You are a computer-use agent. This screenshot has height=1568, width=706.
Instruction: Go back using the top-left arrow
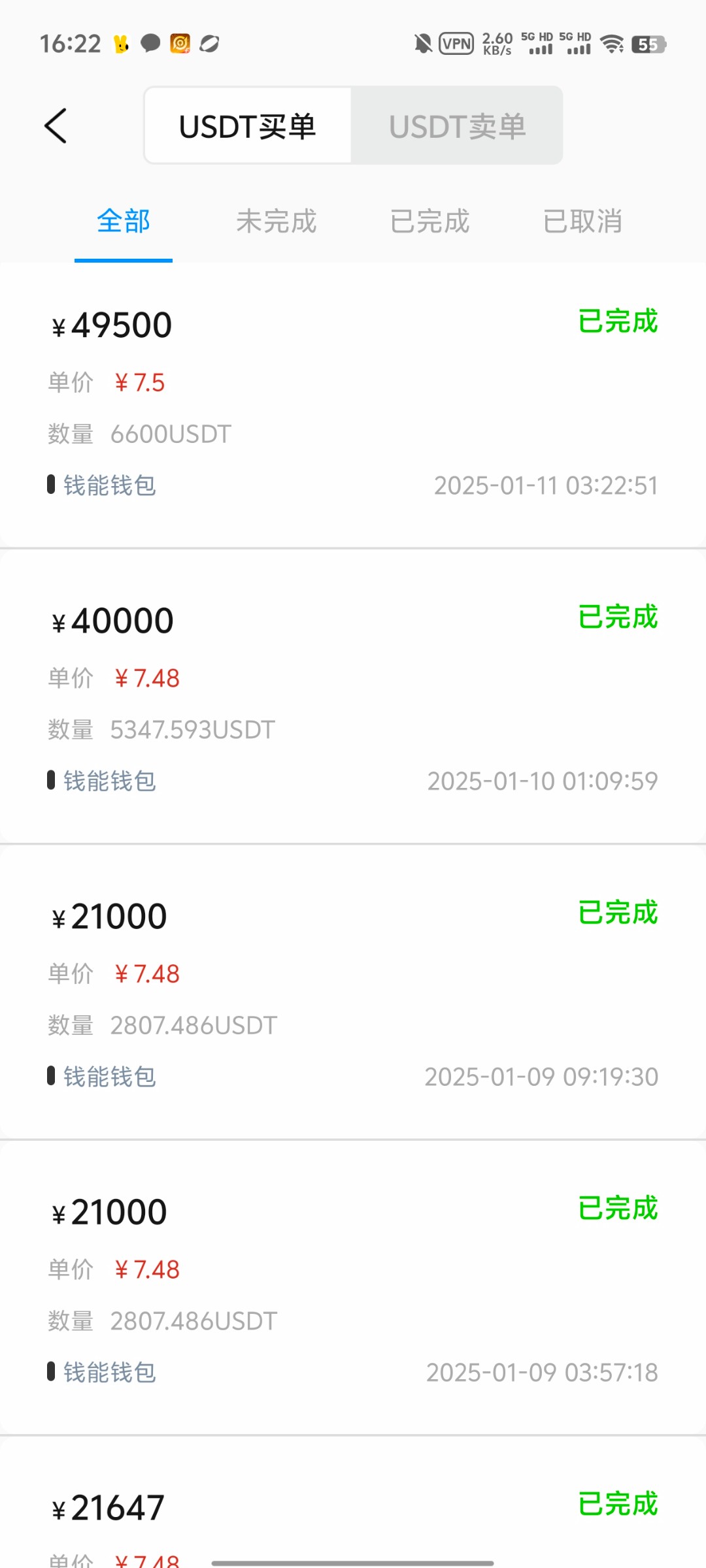[56, 125]
